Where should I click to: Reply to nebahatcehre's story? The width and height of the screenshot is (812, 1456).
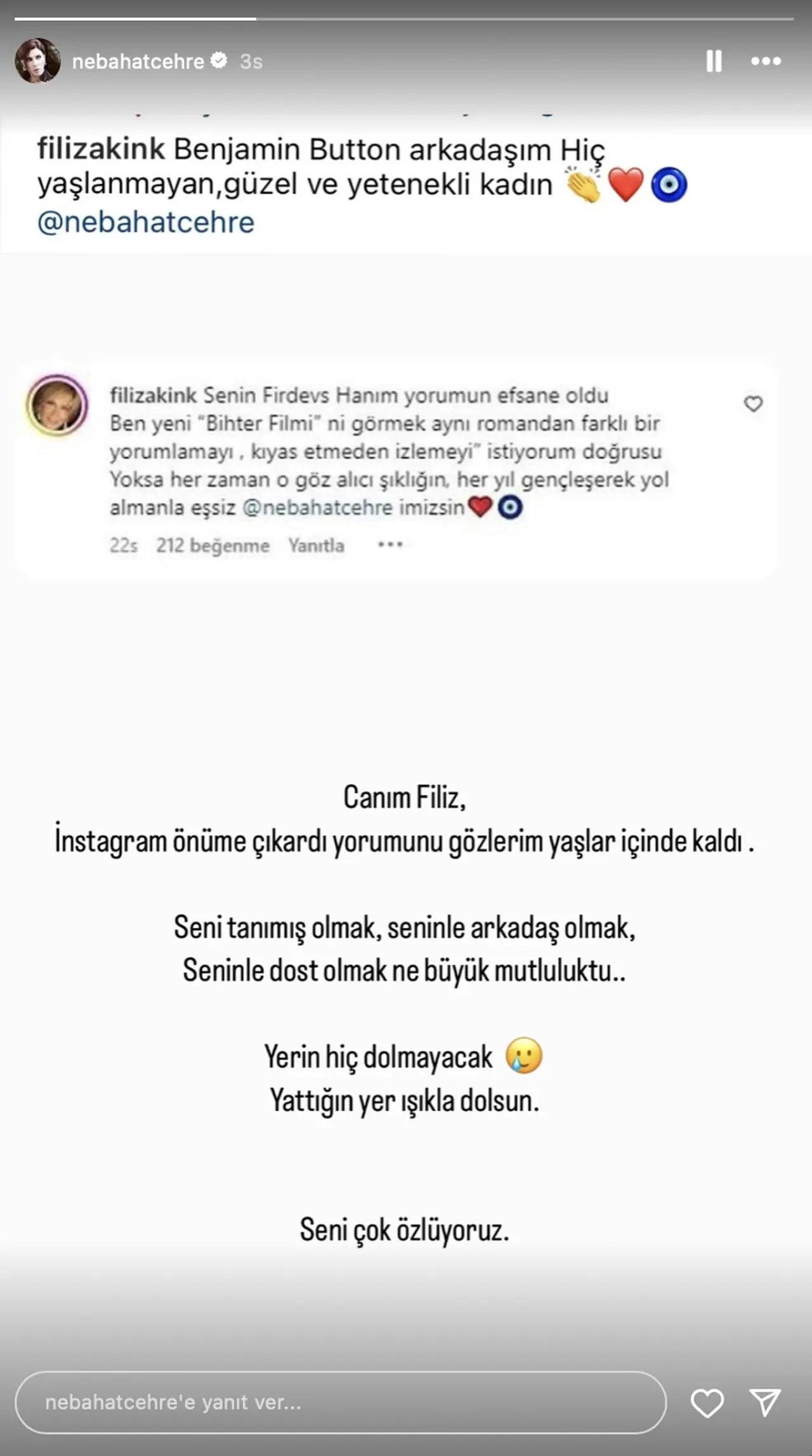340,1402
